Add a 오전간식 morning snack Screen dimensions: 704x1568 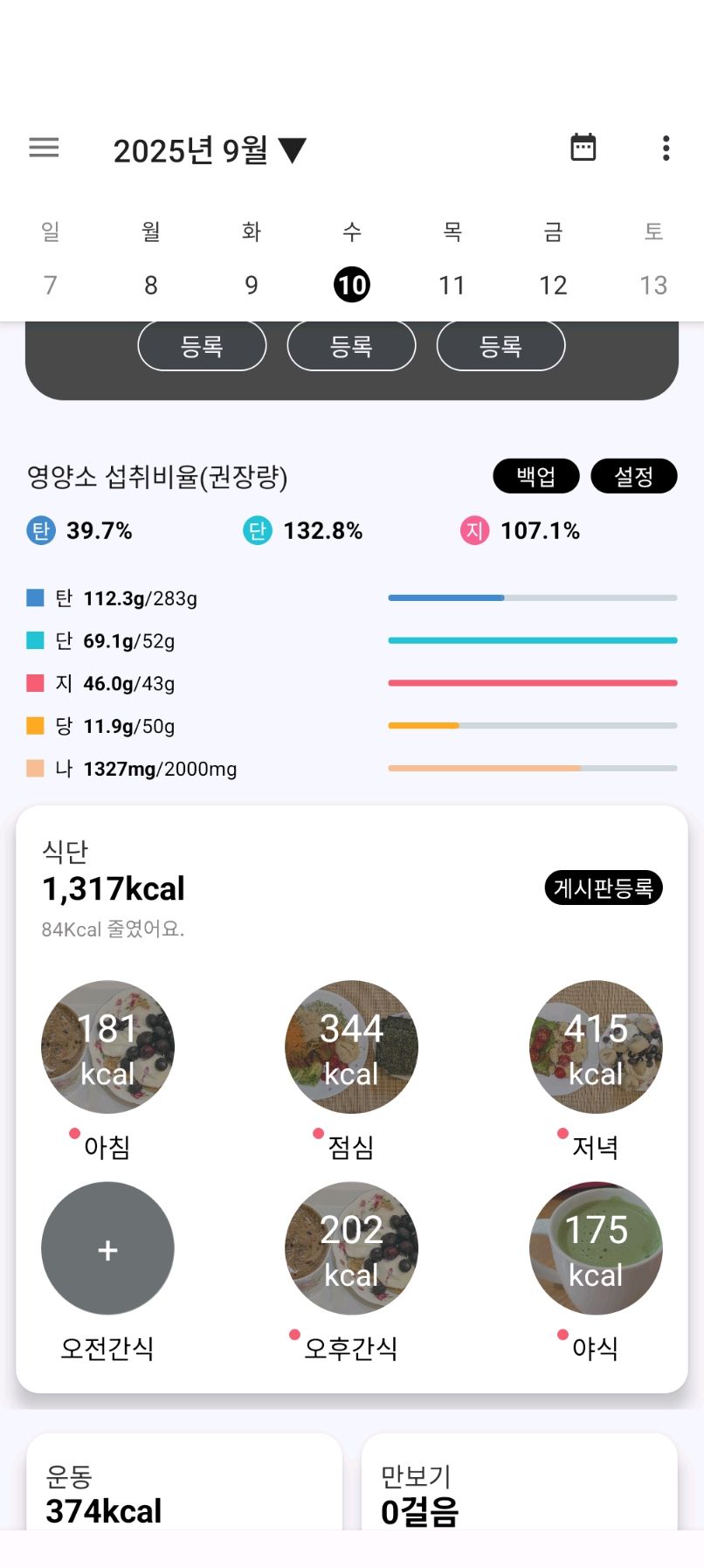[x=107, y=1248]
